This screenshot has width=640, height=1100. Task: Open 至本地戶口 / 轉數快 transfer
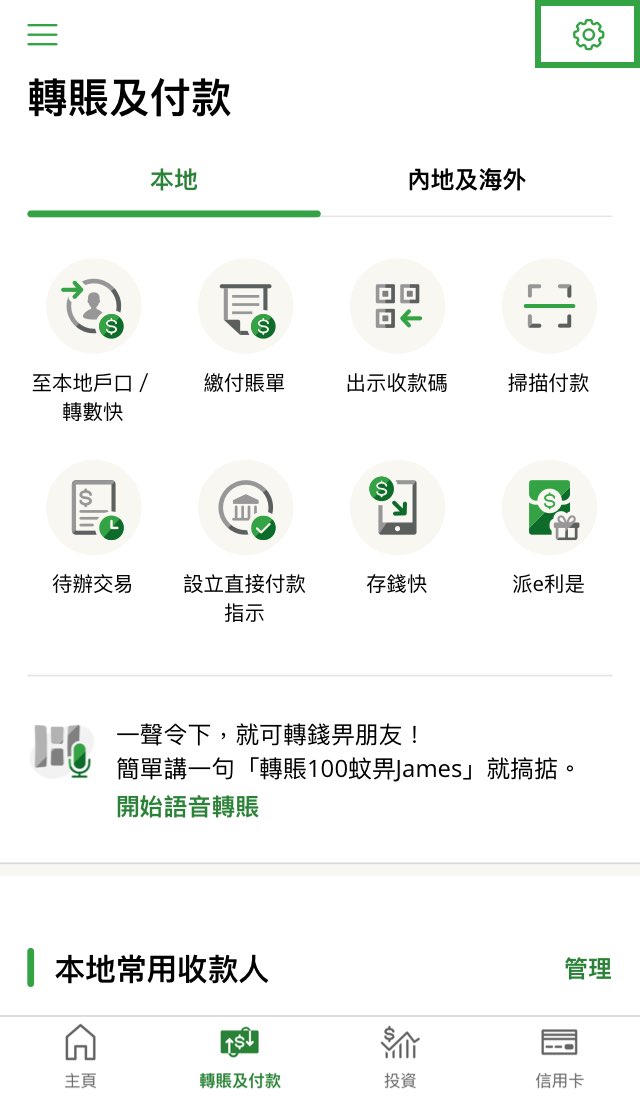[x=93, y=306]
